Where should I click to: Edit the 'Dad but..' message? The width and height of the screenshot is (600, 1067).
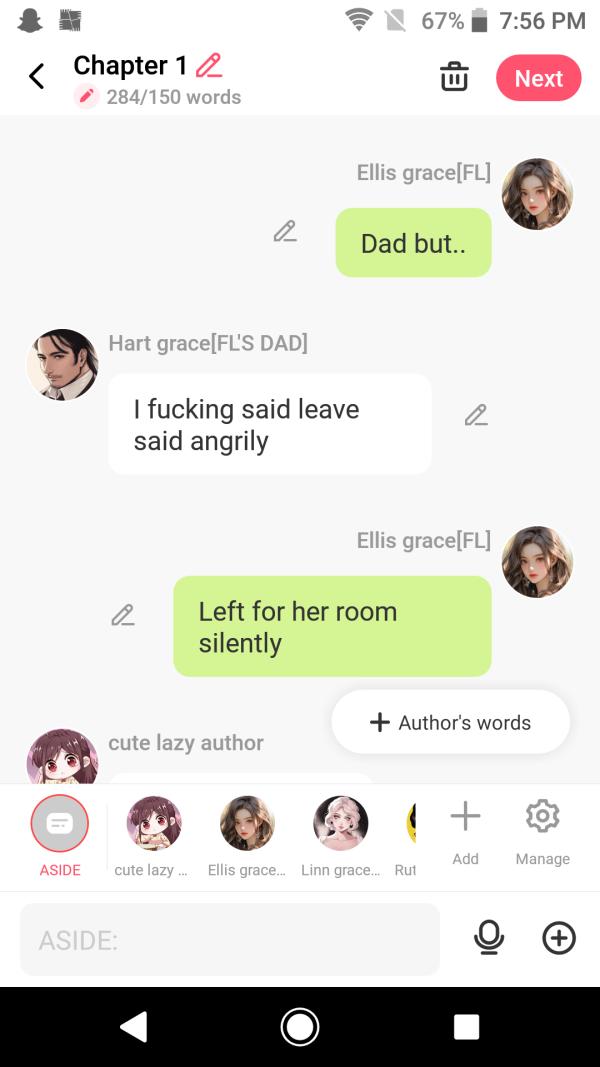285,232
